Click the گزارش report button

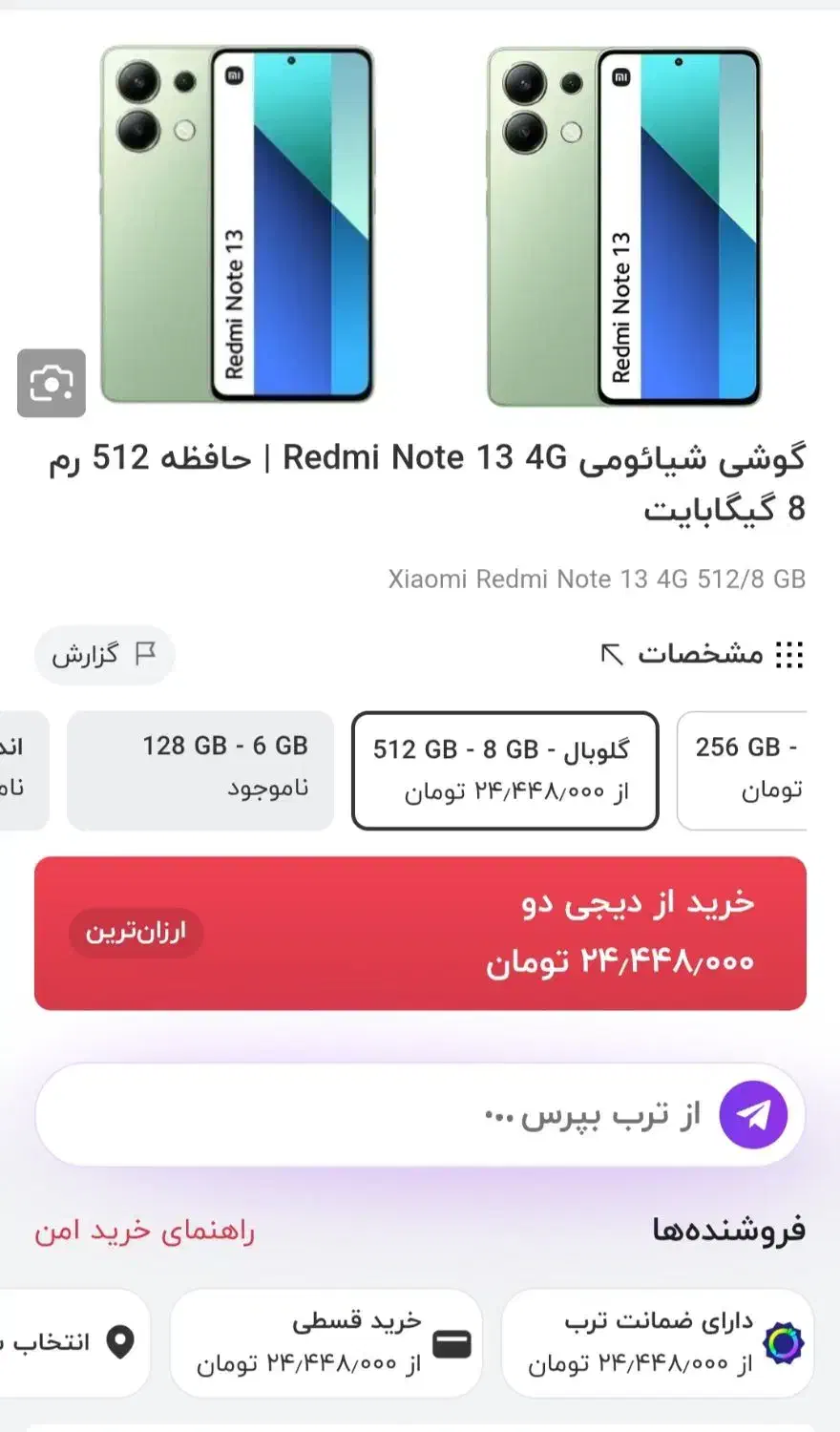click(x=104, y=655)
